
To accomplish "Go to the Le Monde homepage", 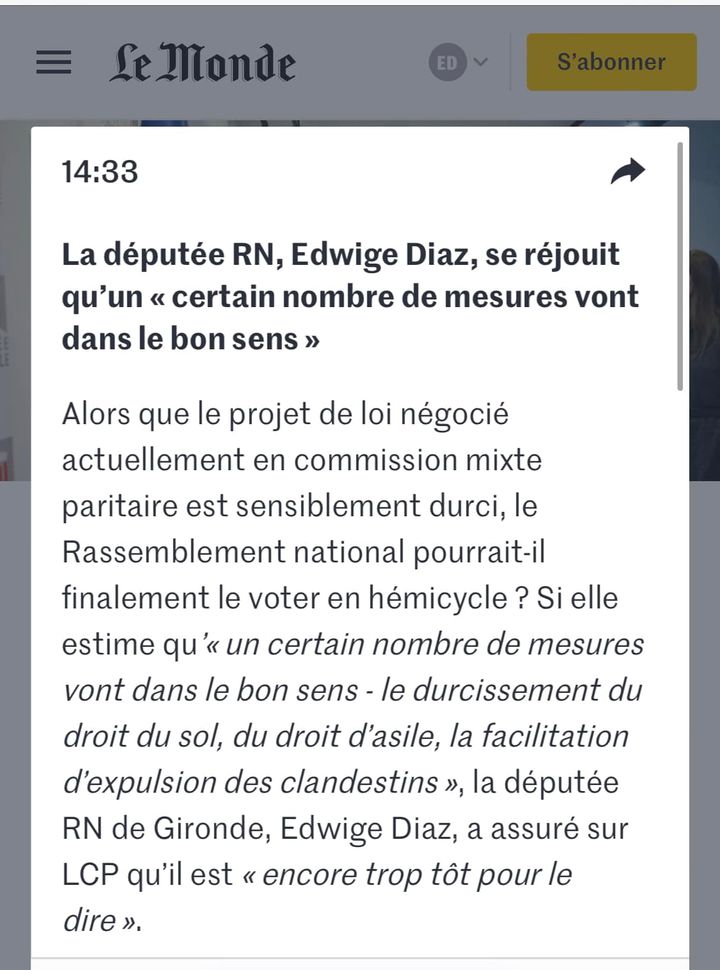I will (202, 63).
